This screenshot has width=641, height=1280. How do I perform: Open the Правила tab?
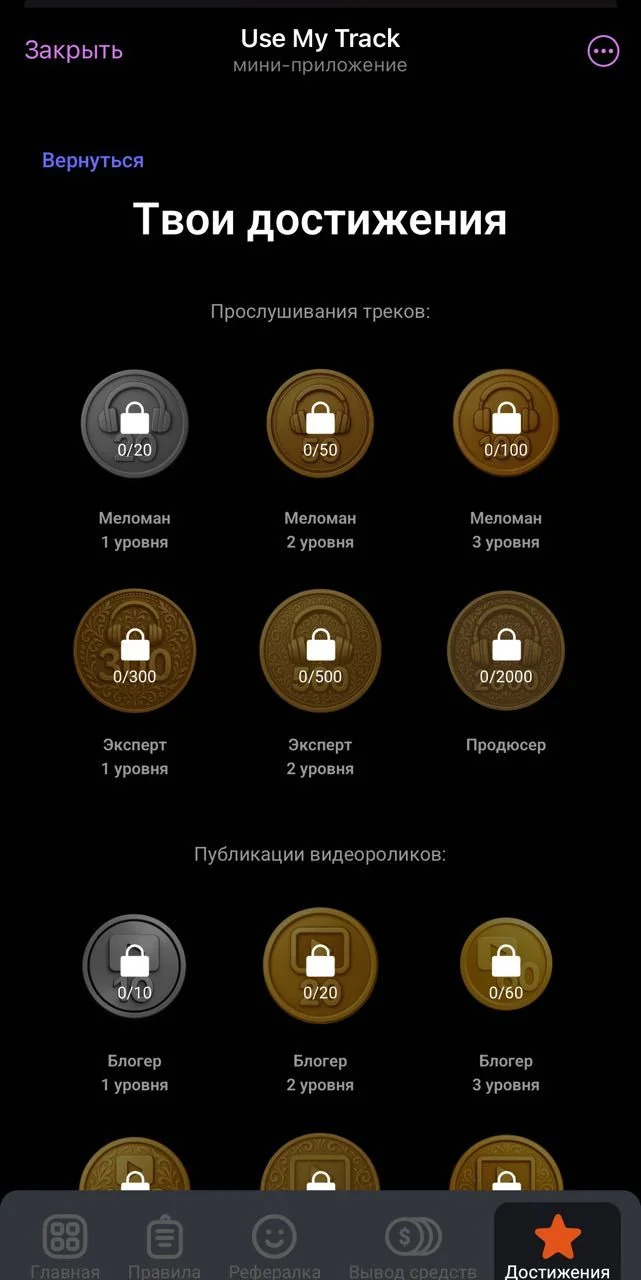point(165,1246)
